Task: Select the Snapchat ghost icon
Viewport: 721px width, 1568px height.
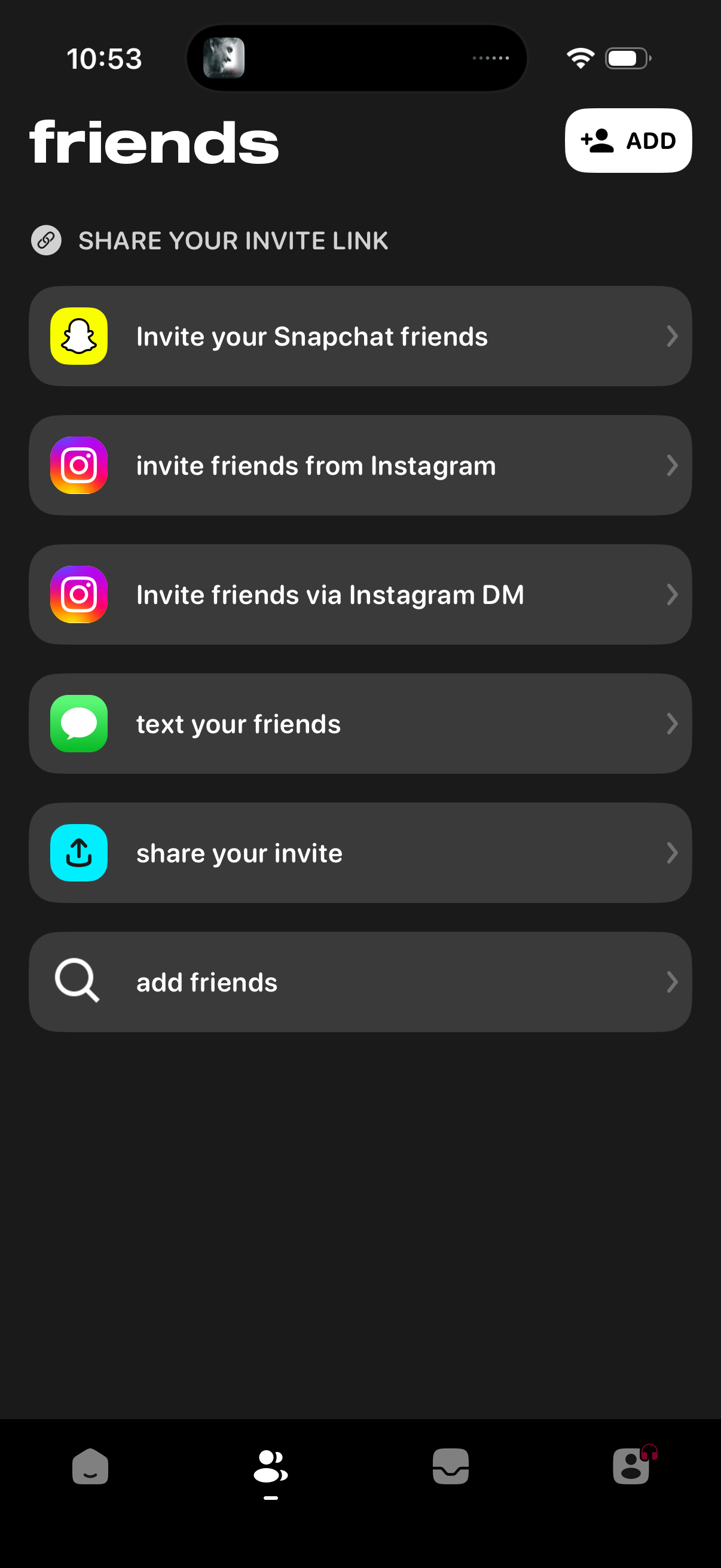Action: point(78,336)
